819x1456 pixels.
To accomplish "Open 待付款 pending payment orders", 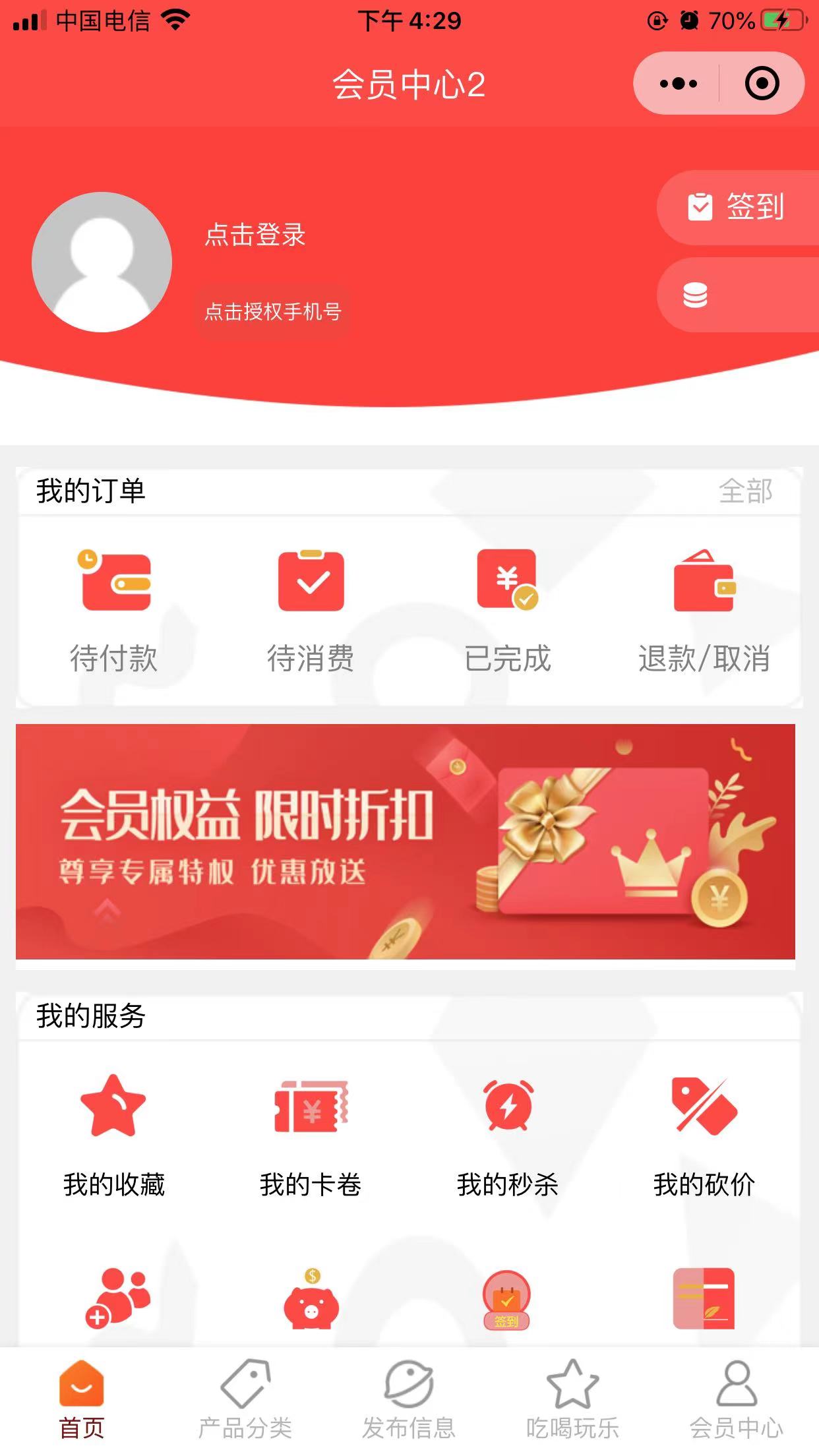I will coord(114,610).
